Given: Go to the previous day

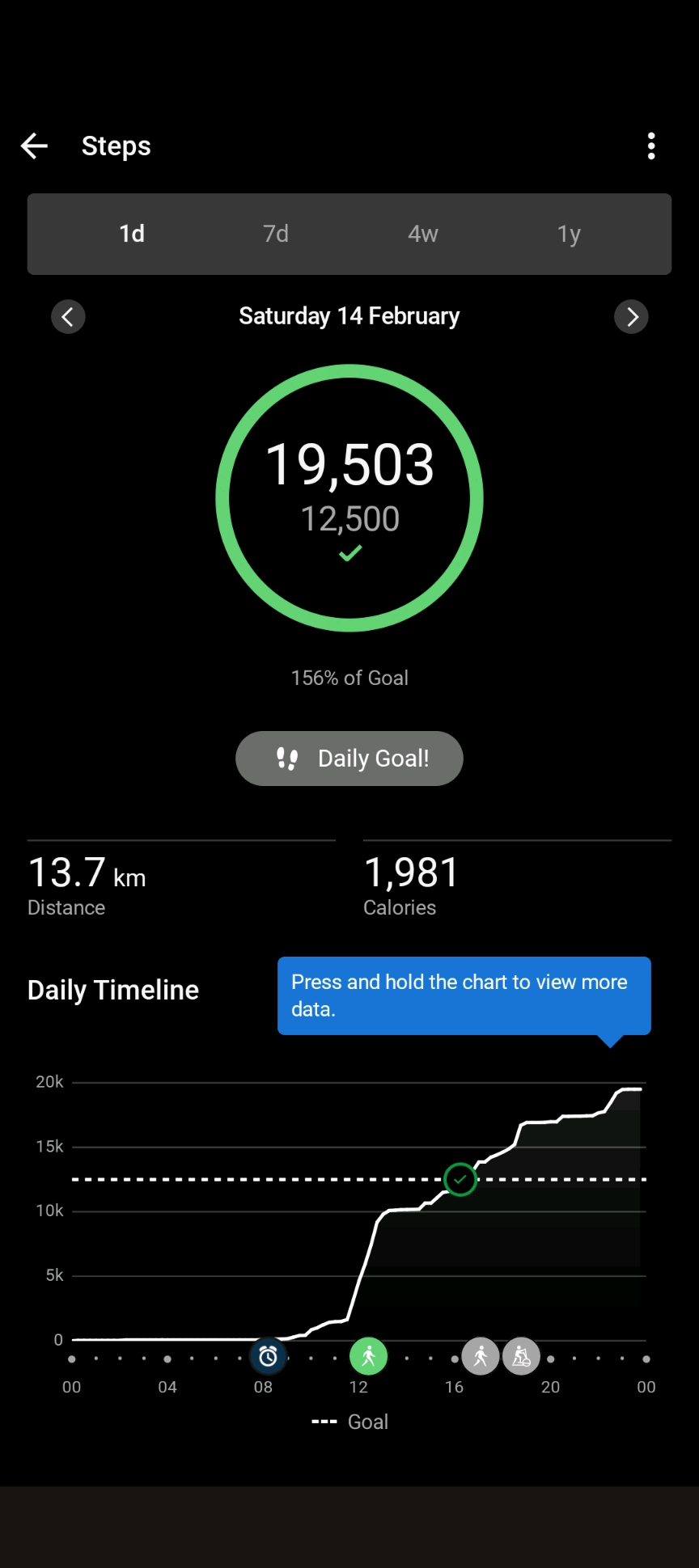Looking at the screenshot, I should tap(68, 317).
